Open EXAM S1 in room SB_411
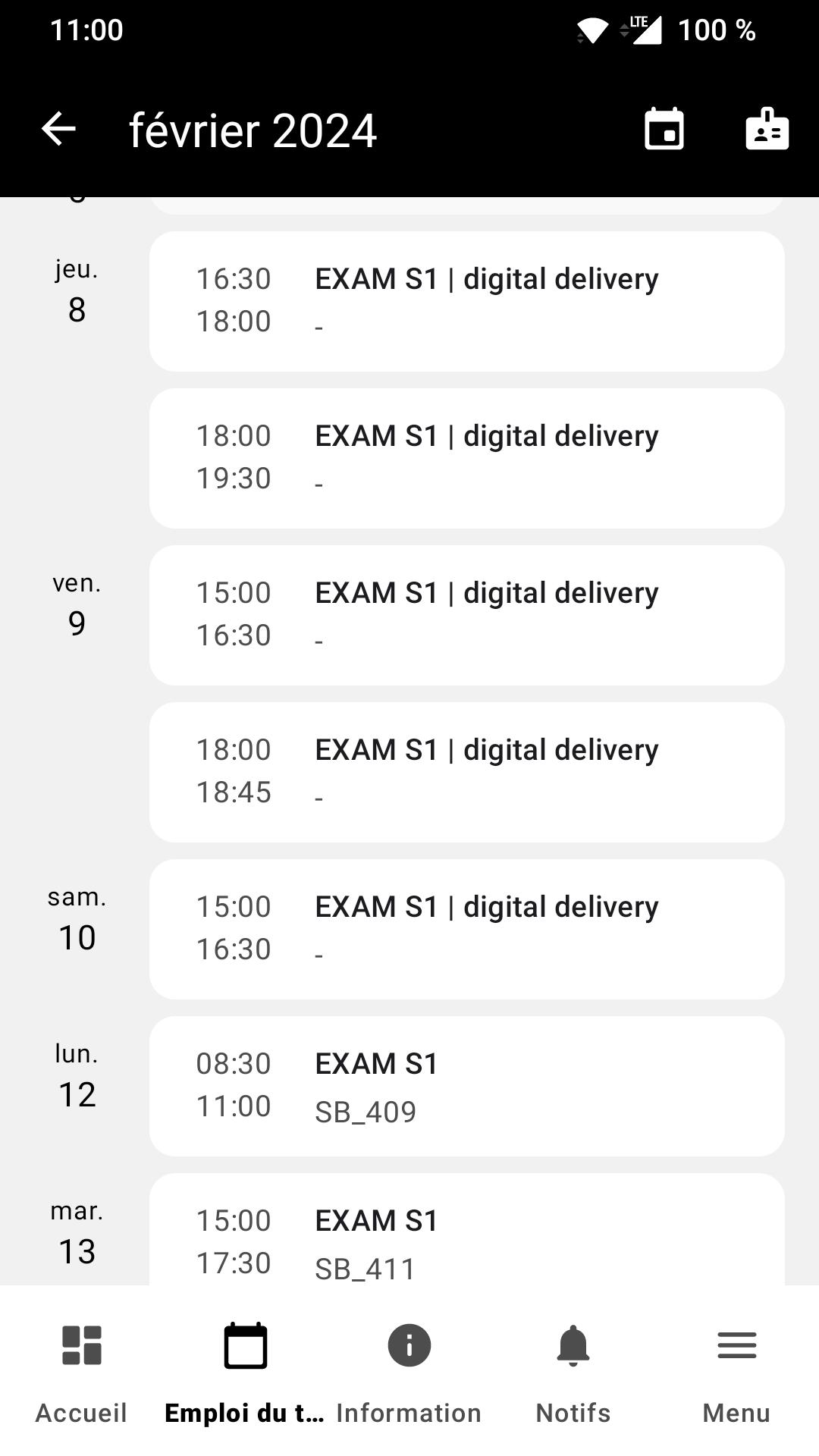 pyautogui.click(x=467, y=1229)
